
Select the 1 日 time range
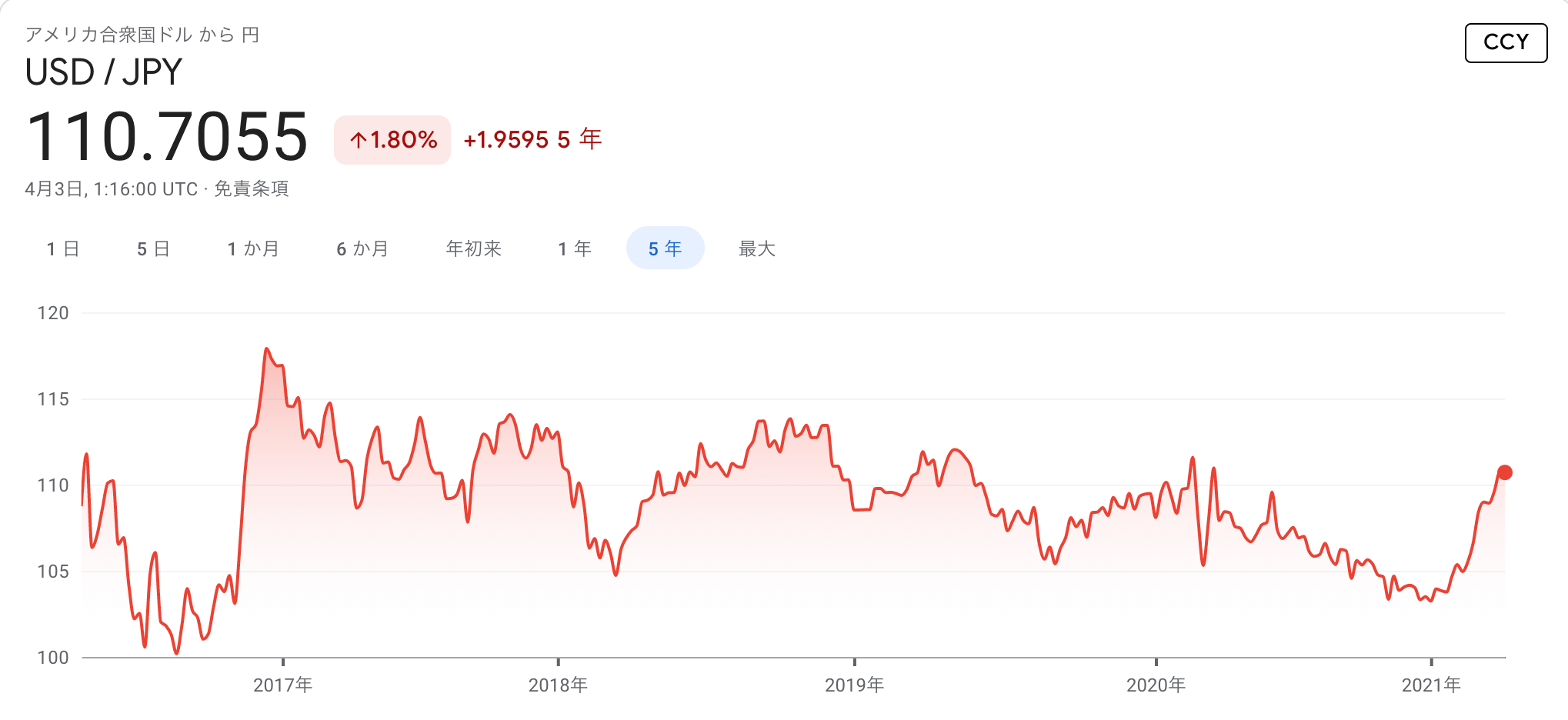point(63,248)
